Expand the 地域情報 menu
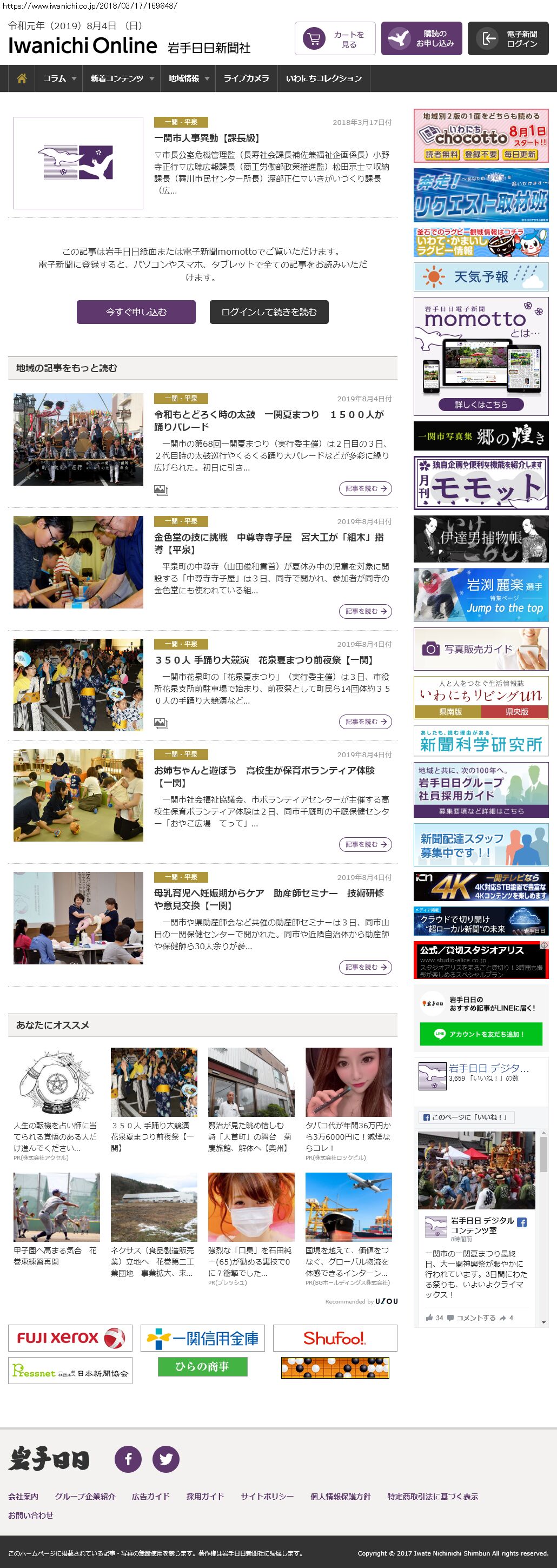This screenshot has height=1568, width=557. point(188,78)
